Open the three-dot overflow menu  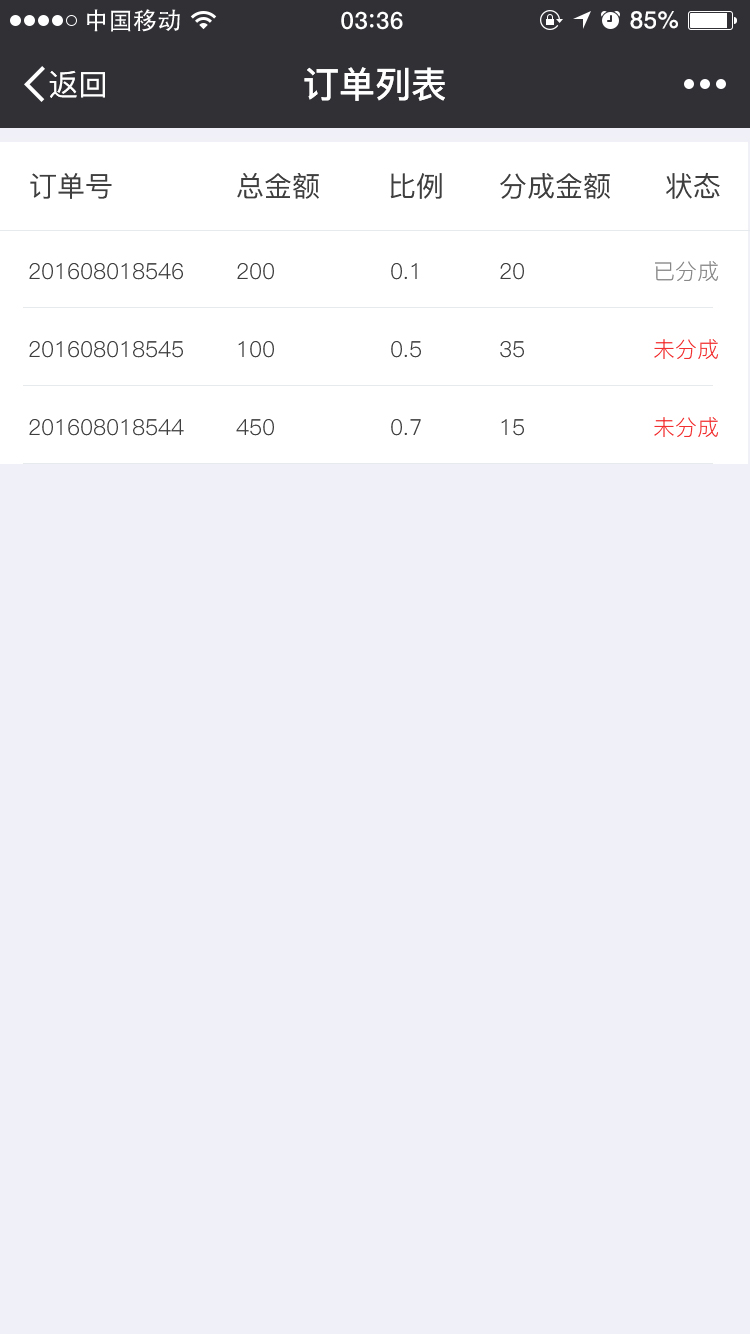(x=705, y=85)
